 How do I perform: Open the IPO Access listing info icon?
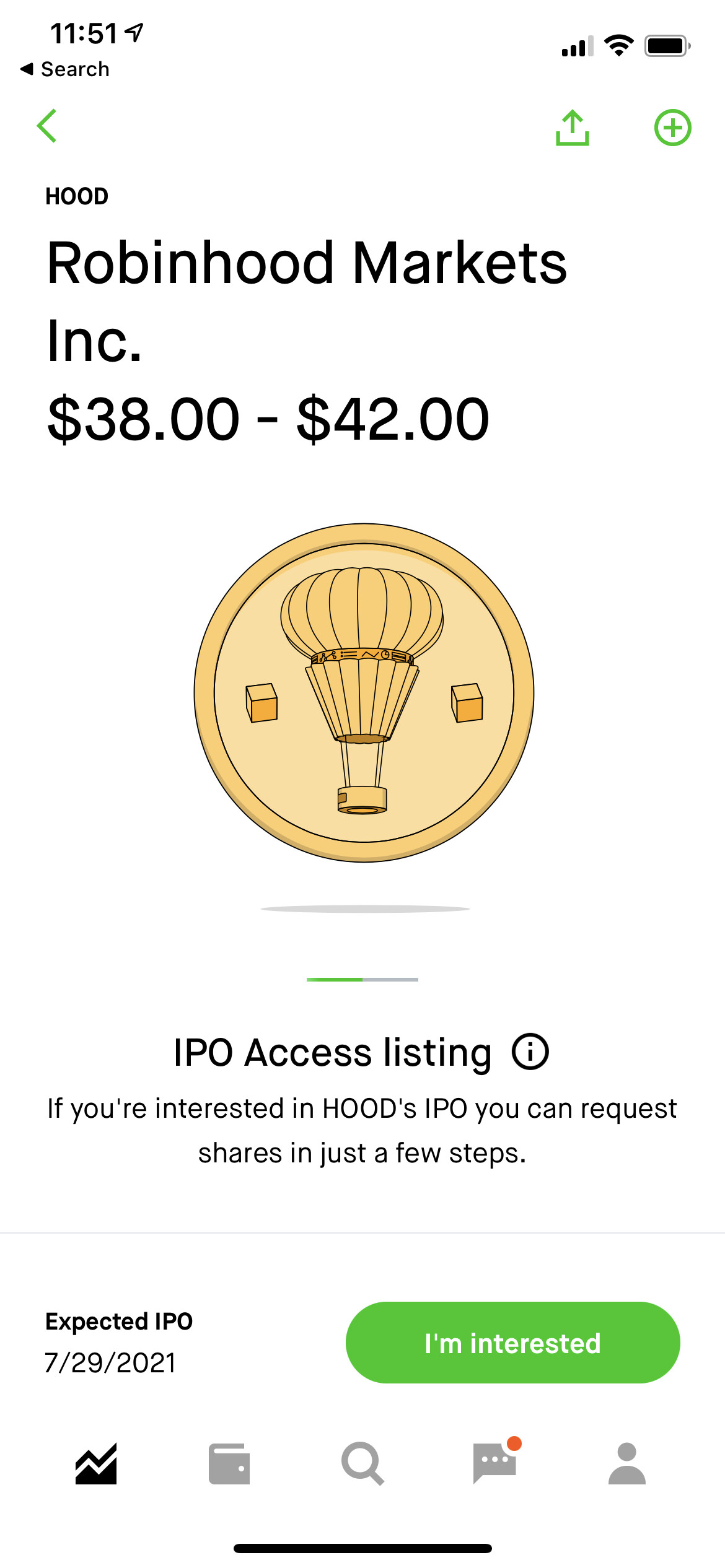click(530, 1052)
